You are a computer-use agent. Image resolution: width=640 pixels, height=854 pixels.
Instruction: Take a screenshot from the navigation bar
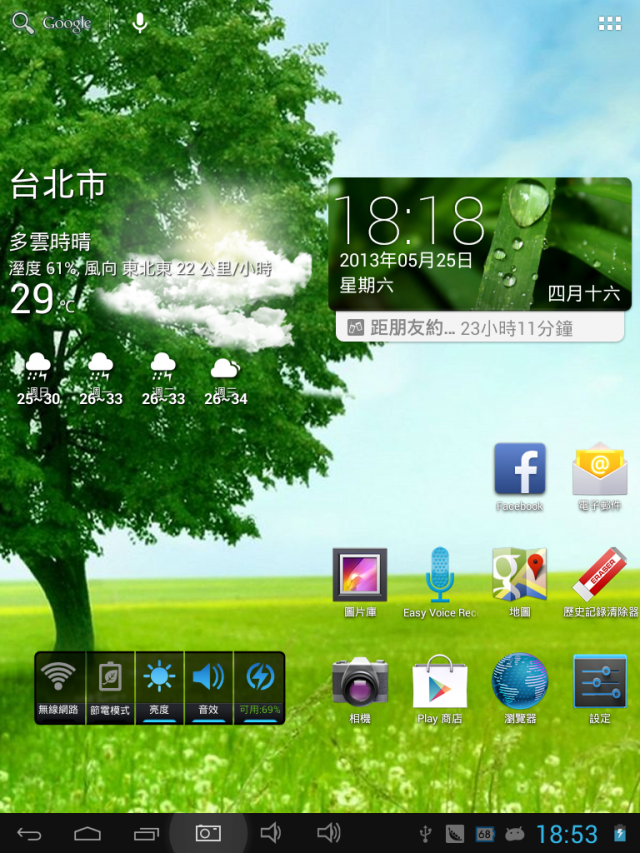[x=208, y=833]
